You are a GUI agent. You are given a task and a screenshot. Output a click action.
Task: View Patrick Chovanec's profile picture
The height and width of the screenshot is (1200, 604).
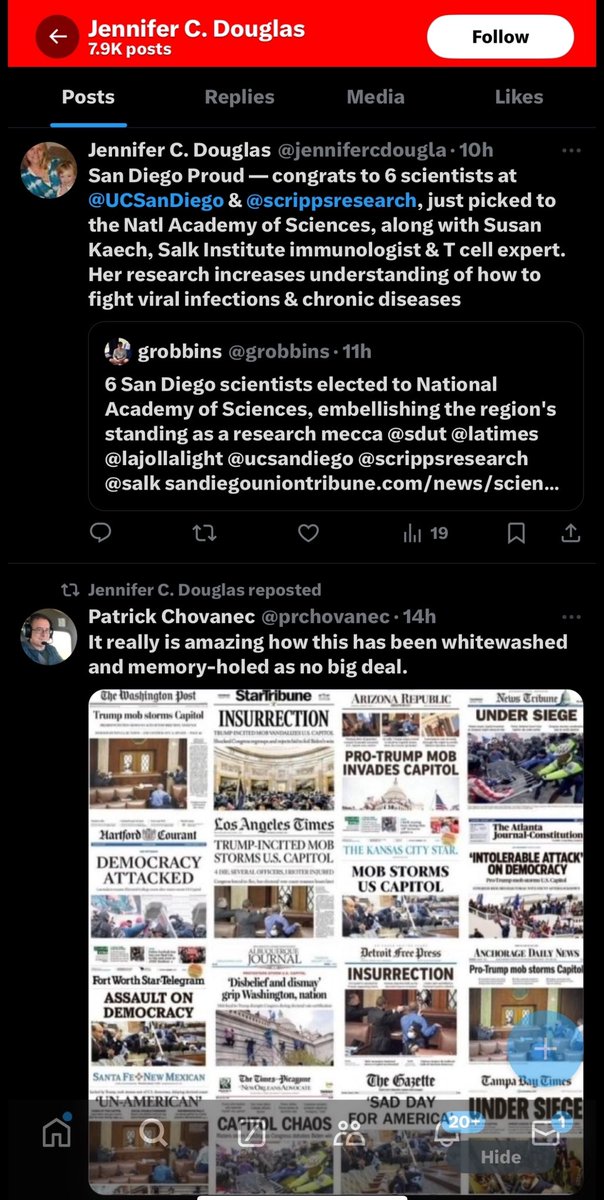coord(49,636)
